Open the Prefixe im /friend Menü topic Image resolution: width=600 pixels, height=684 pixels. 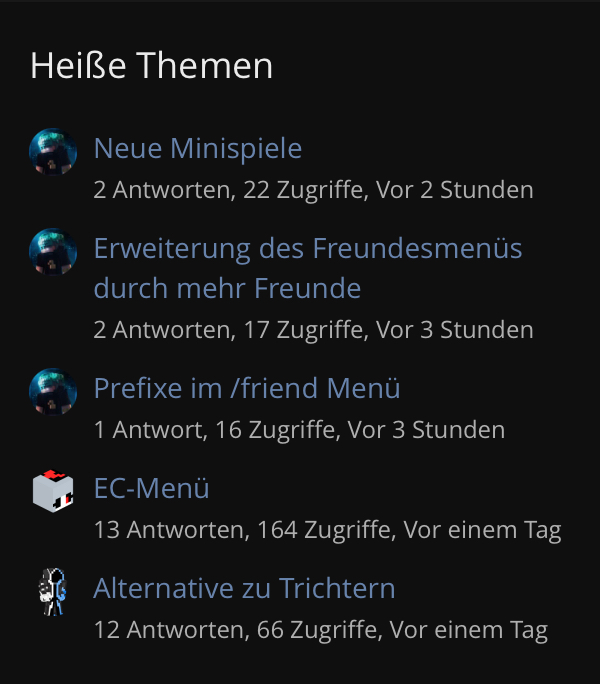pos(247,388)
